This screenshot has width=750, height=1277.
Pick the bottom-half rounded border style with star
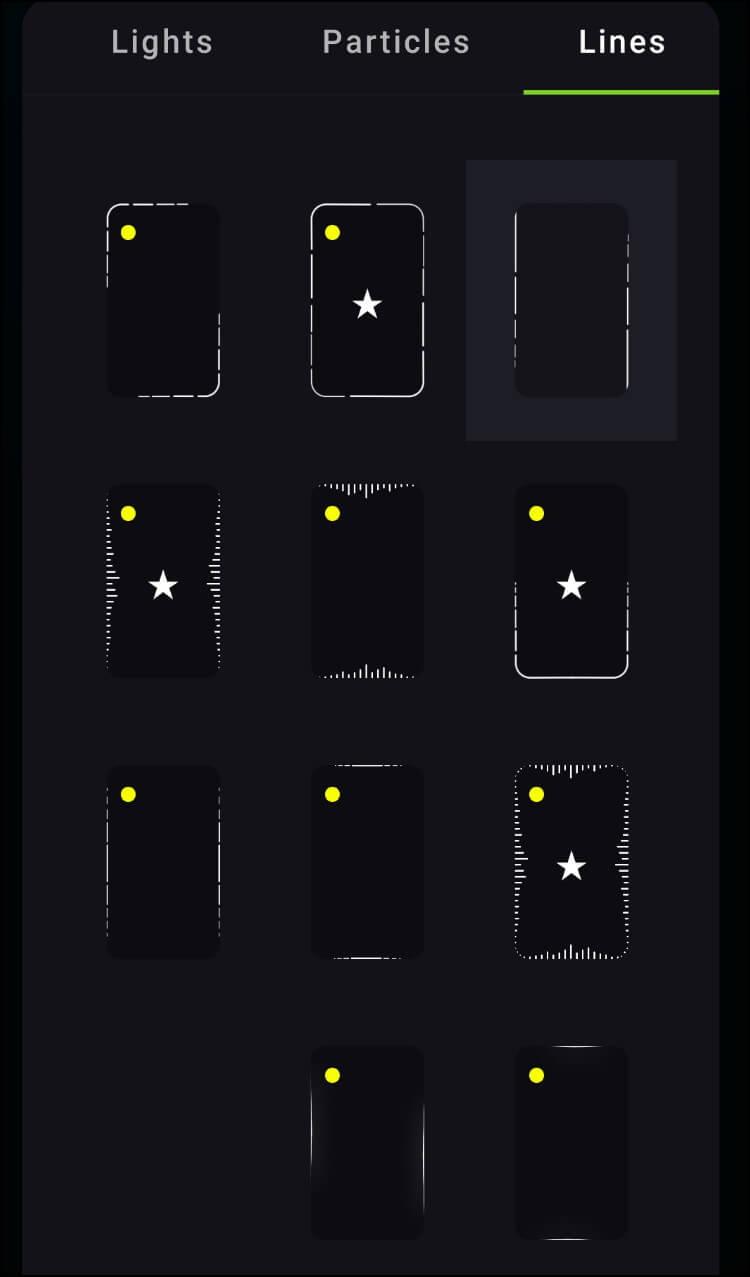[x=571, y=581]
